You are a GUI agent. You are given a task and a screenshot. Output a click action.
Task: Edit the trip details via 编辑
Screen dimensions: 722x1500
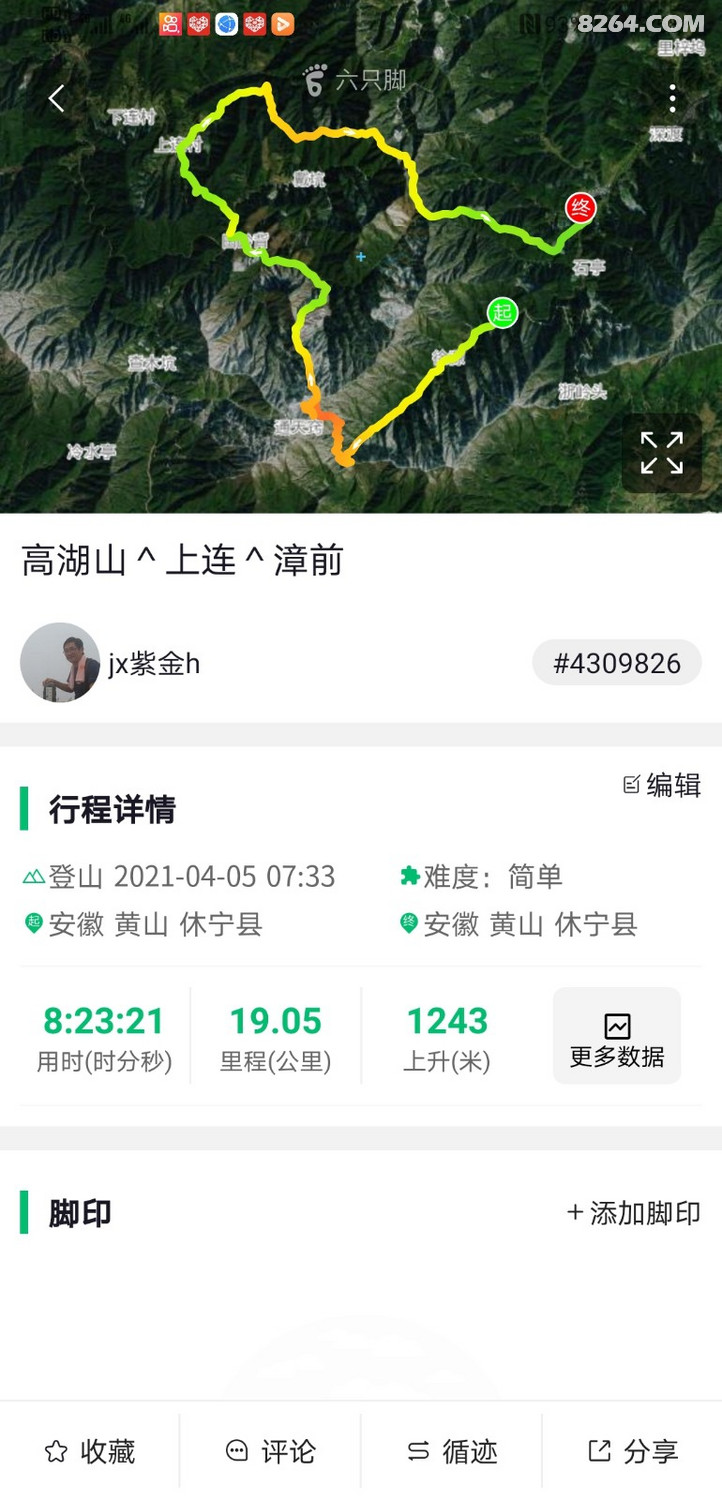(662, 785)
